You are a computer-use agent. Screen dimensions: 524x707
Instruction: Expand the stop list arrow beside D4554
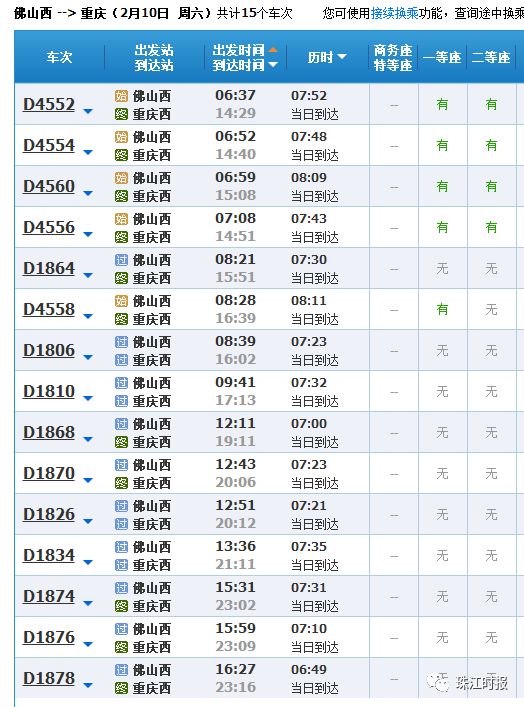[88, 152]
